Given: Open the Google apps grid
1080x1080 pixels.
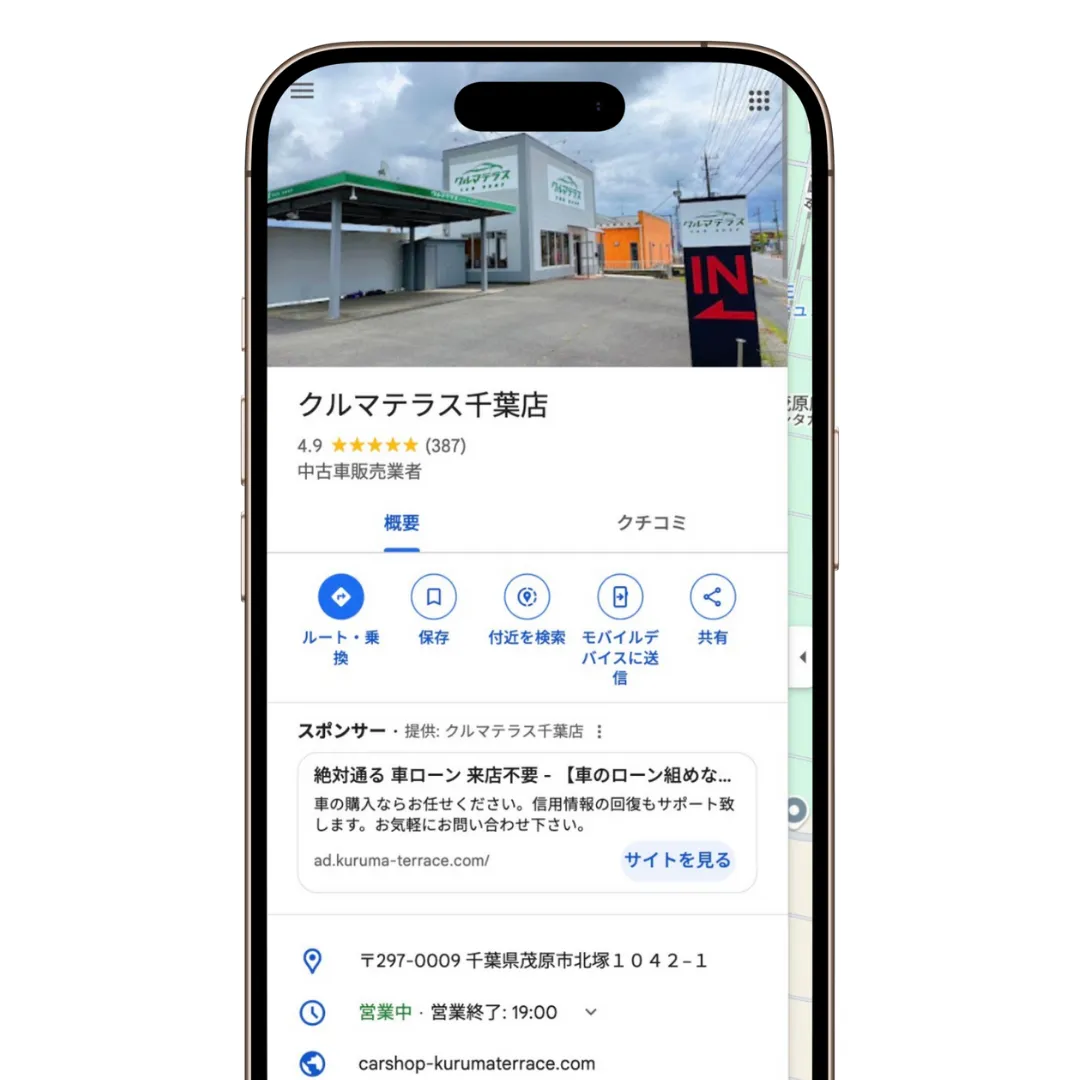Looking at the screenshot, I should coord(759,99).
